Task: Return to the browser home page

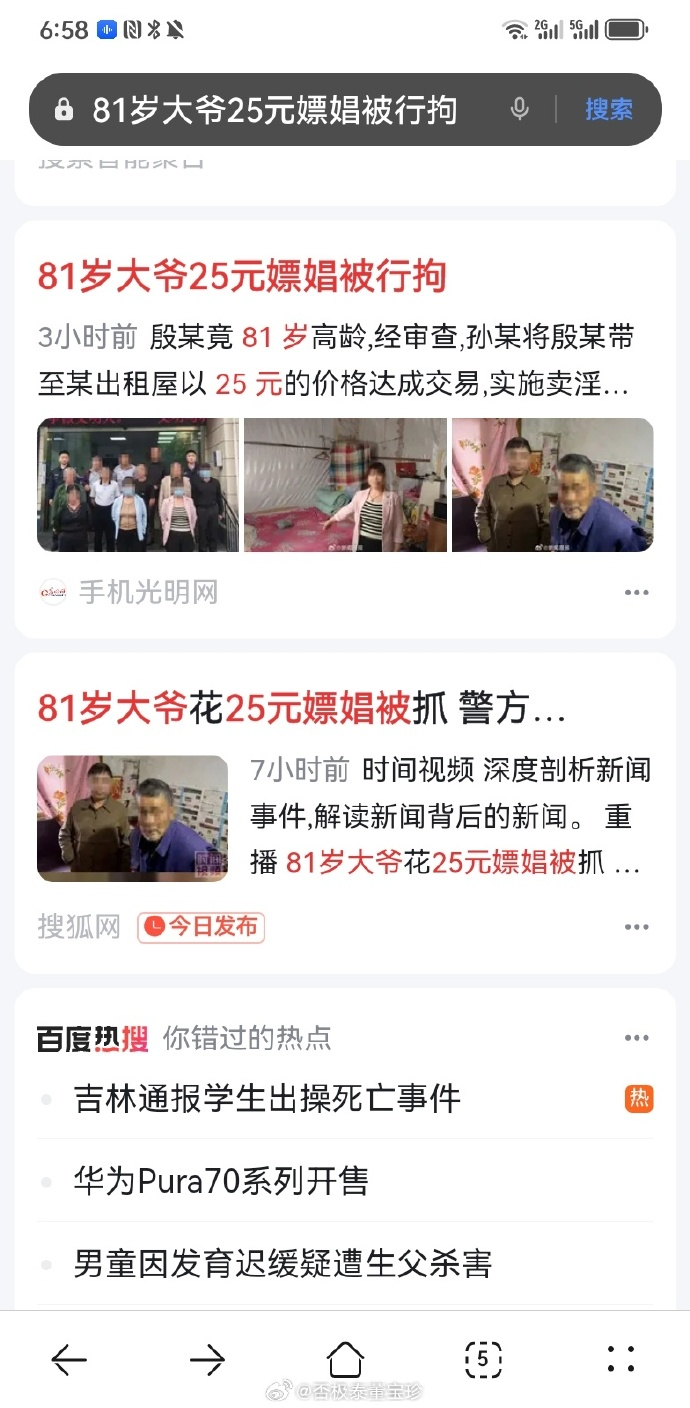Action: pos(345,1359)
